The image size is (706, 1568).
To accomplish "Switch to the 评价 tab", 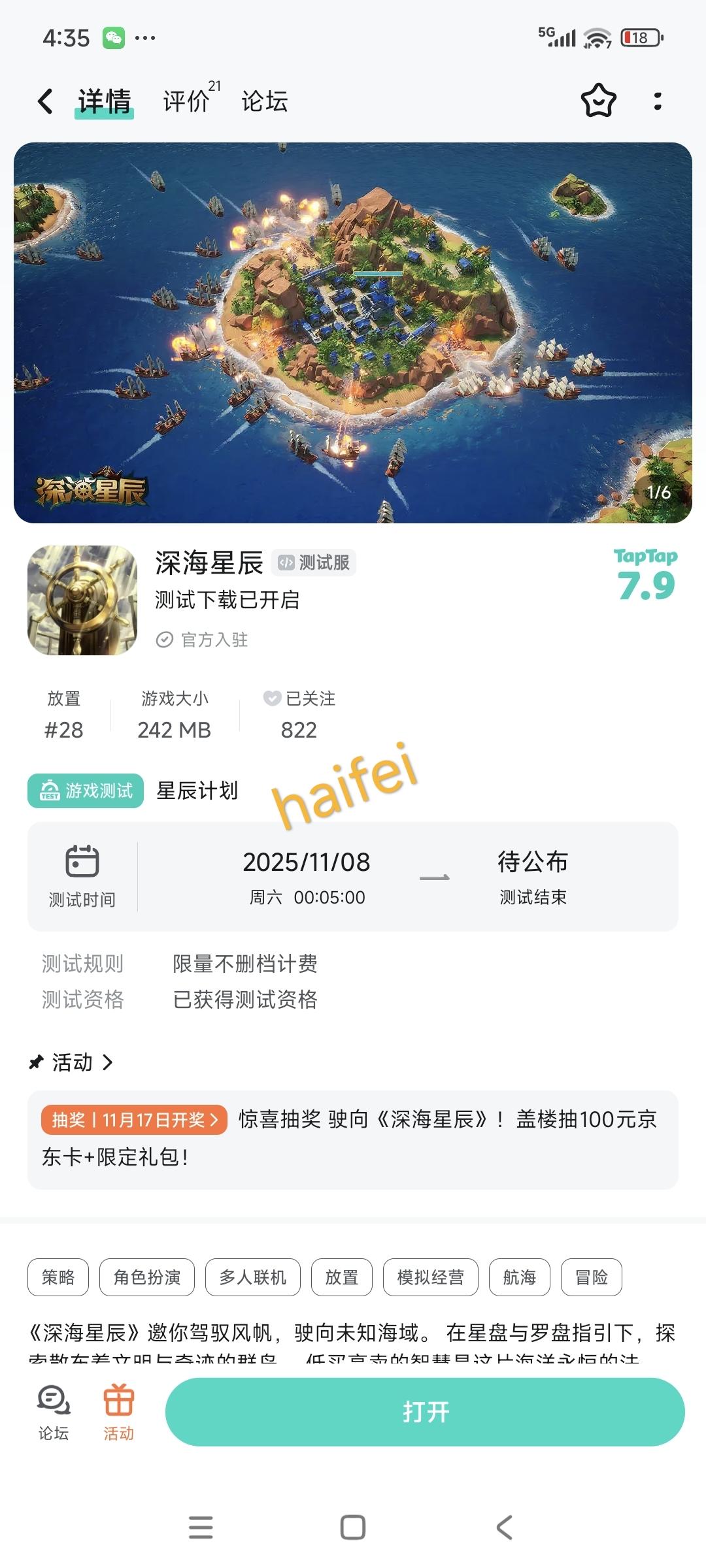I will coord(185,101).
